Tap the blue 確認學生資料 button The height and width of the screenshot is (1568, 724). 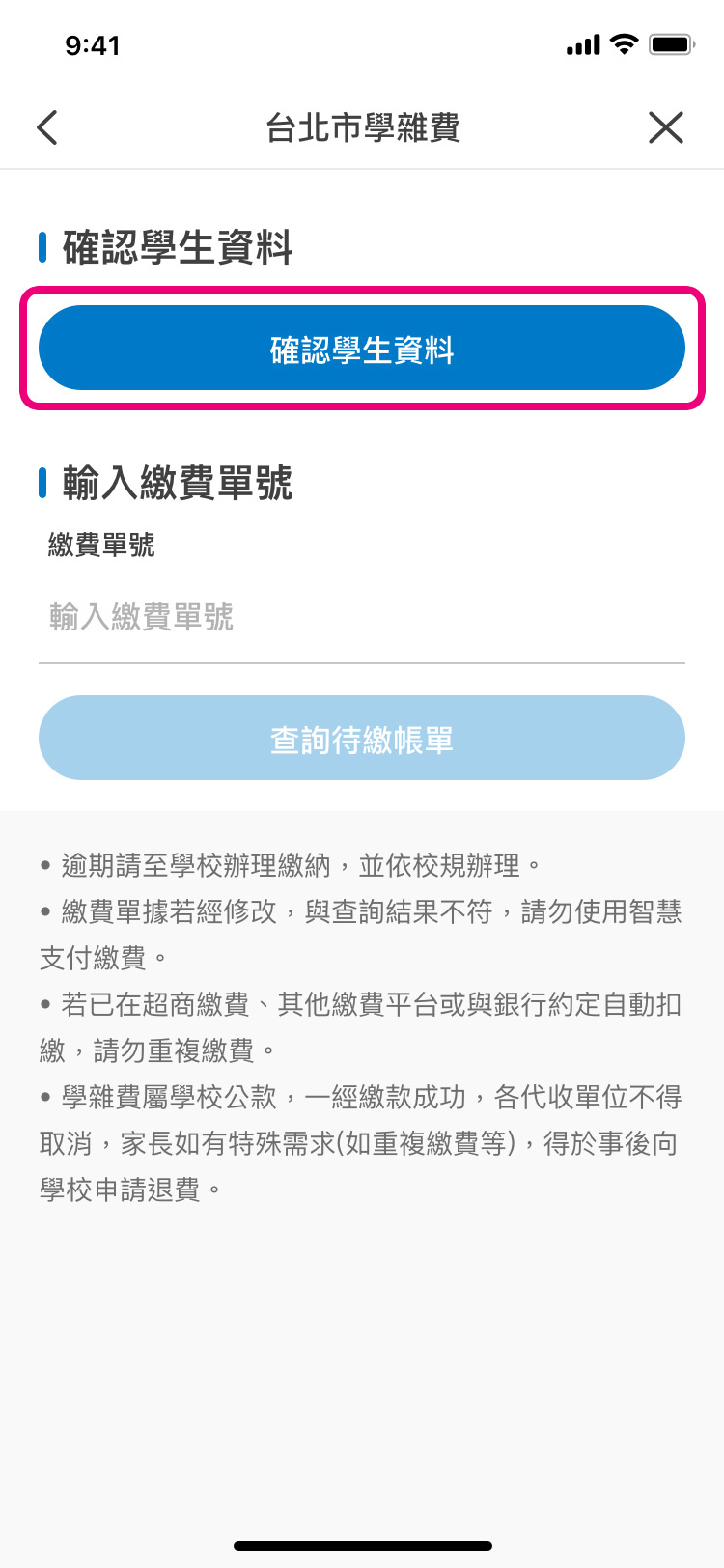tap(362, 349)
